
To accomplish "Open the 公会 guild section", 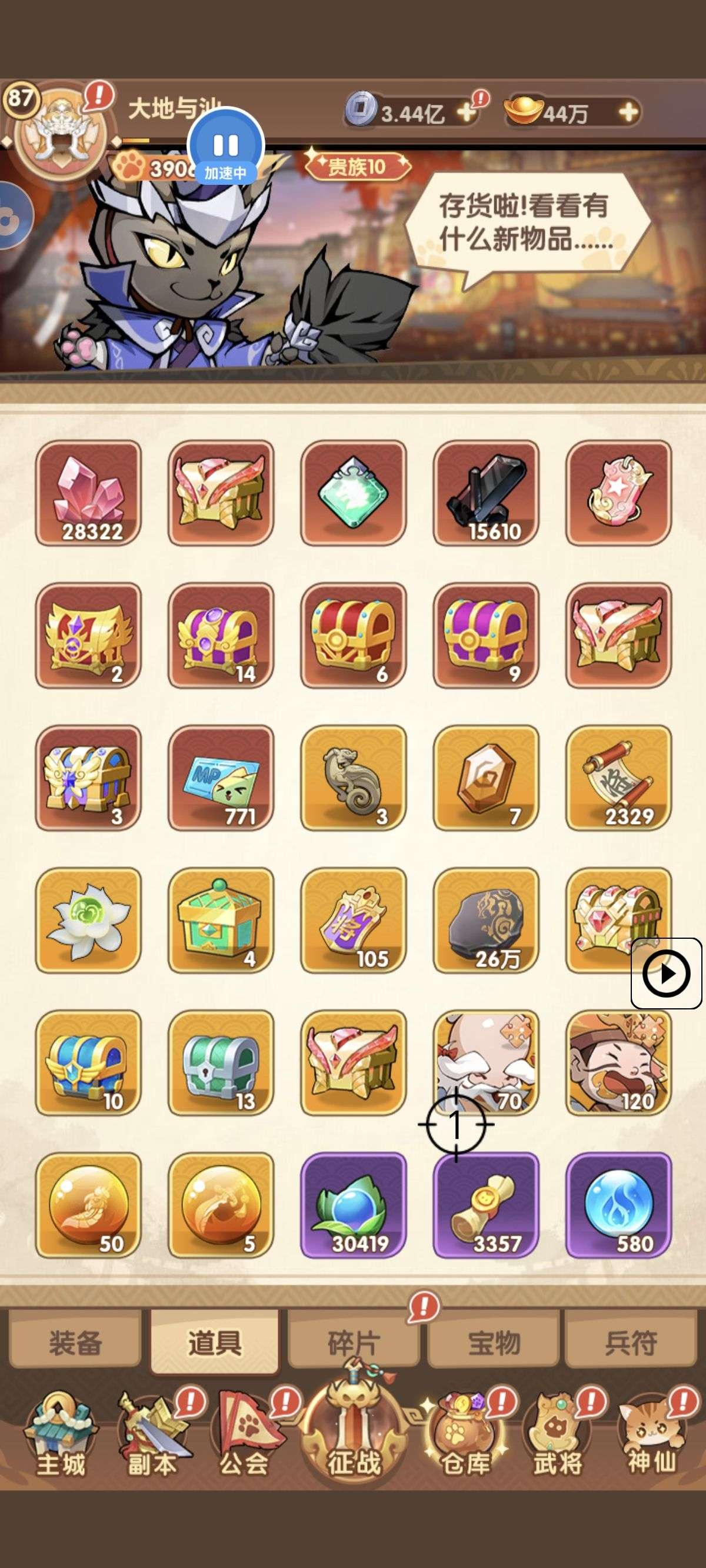I will pyautogui.click(x=244, y=1446).
